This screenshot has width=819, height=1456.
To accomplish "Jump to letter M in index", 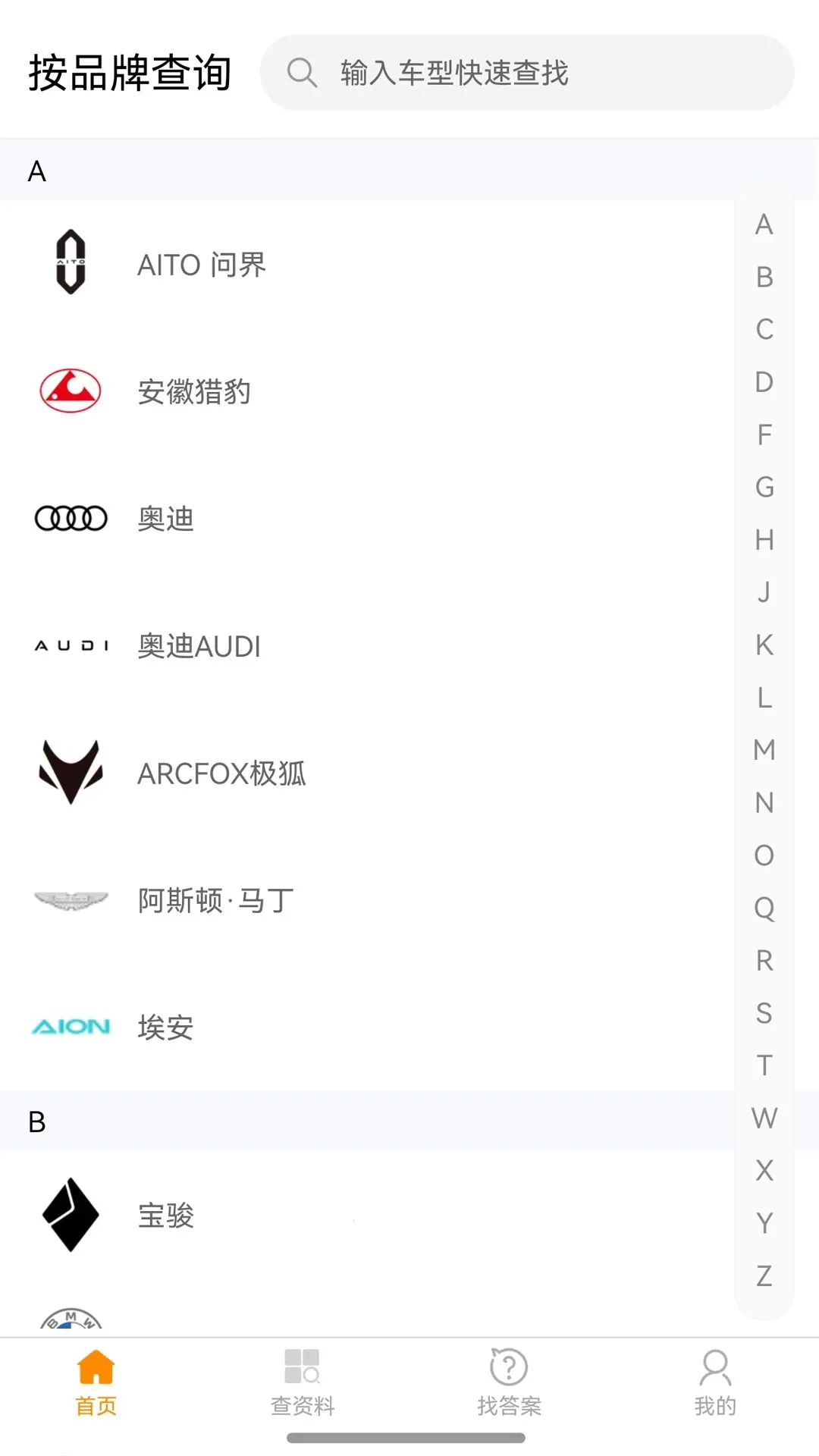I will click(x=764, y=749).
